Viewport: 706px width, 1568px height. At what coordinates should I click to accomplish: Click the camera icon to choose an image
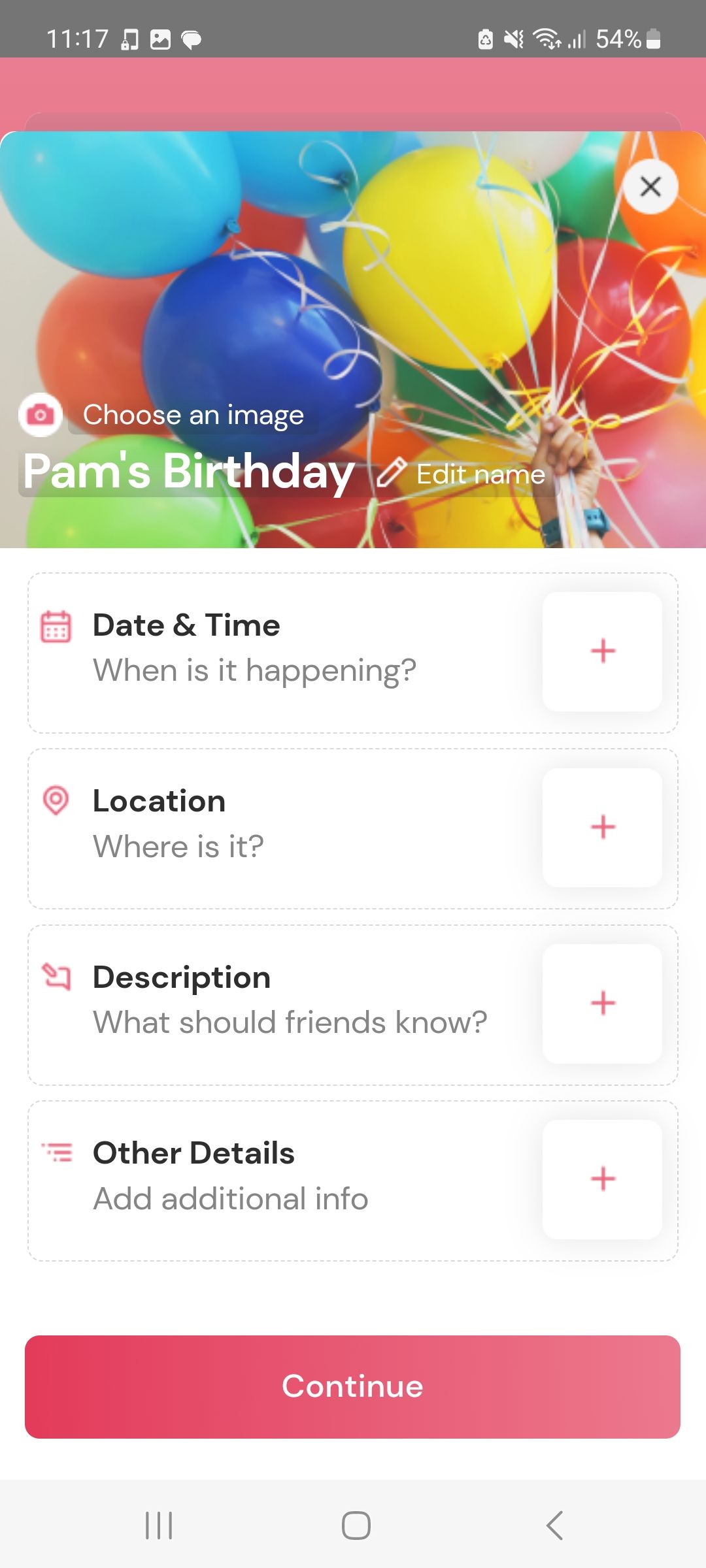40,414
